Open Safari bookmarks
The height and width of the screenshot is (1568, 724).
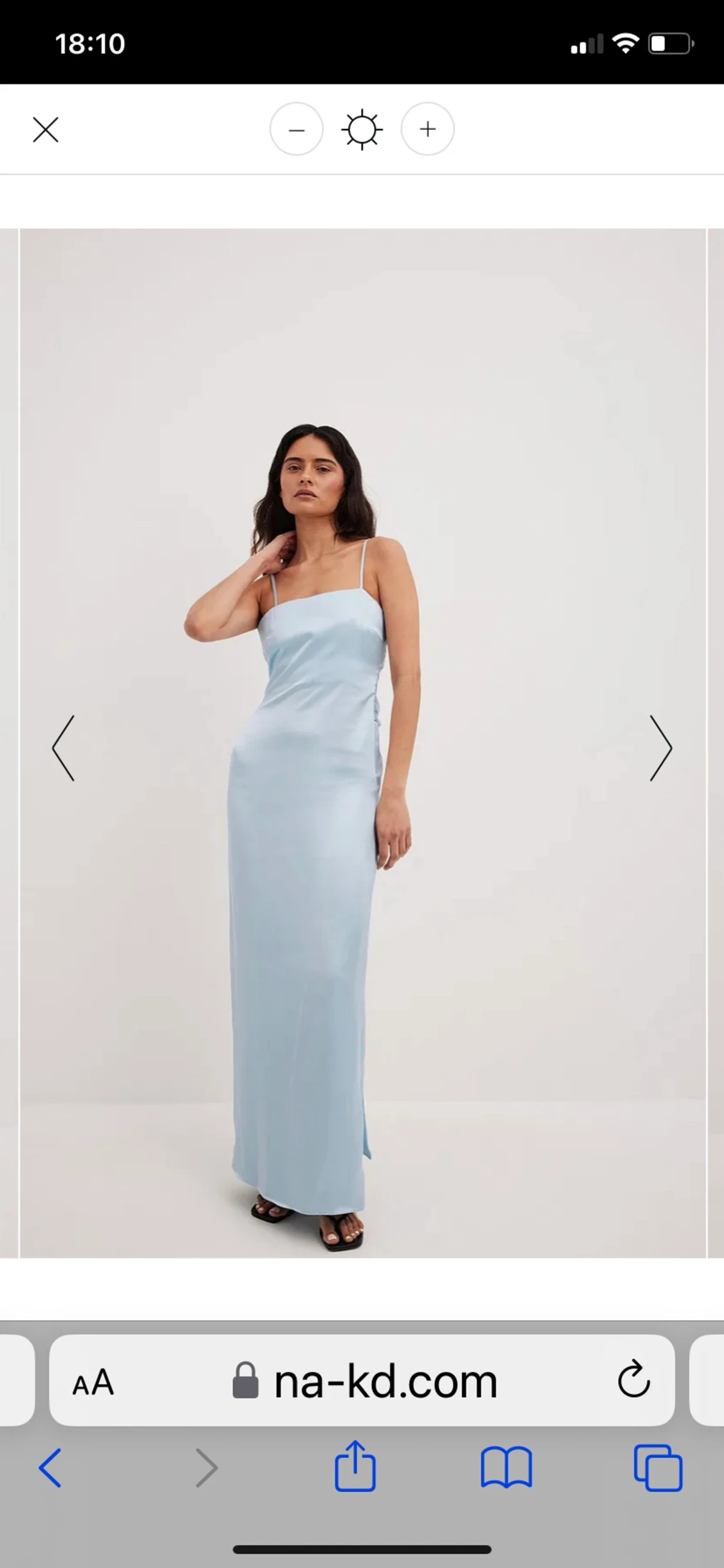[506, 1468]
